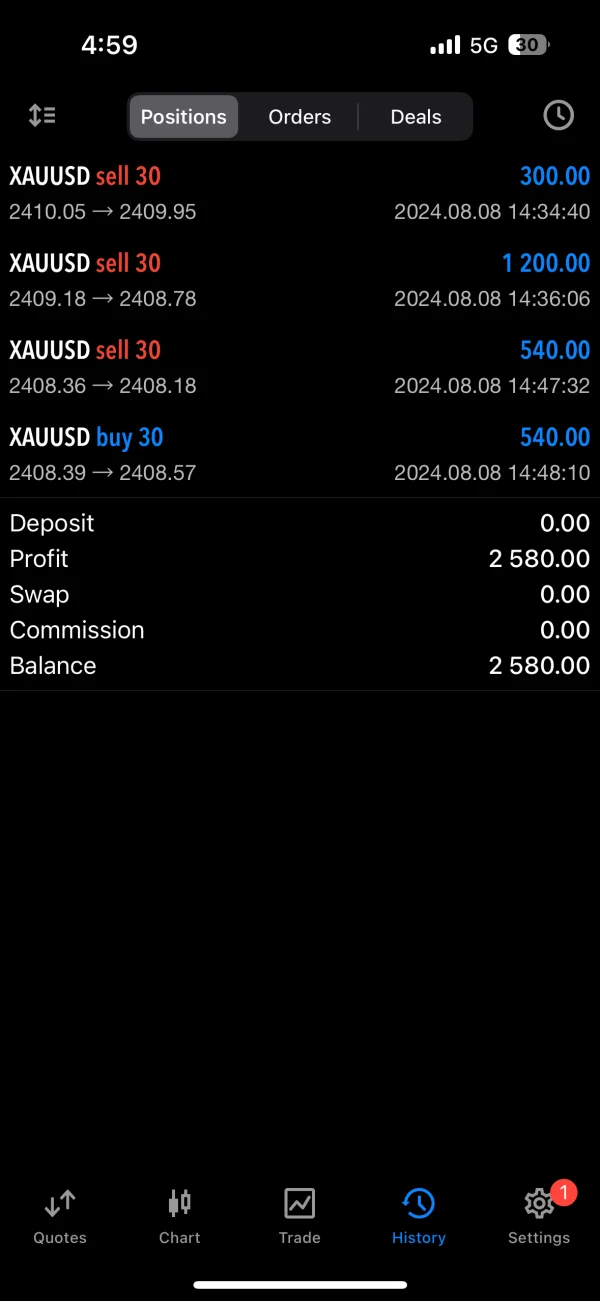The image size is (600, 1301).
Task: Open the history period clock icon
Action: tap(558, 116)
